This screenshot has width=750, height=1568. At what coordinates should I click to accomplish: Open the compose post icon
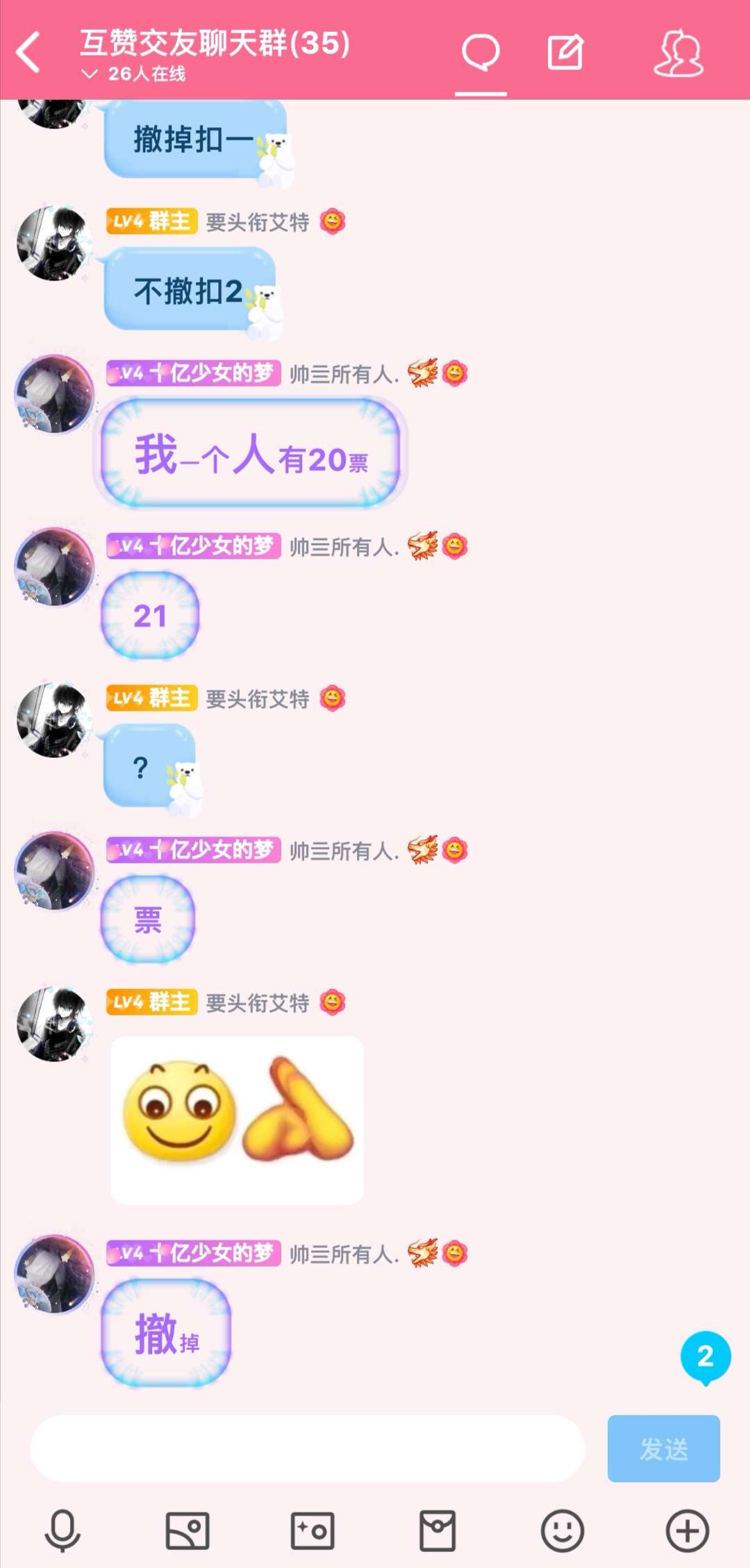[x=565, y=53]
